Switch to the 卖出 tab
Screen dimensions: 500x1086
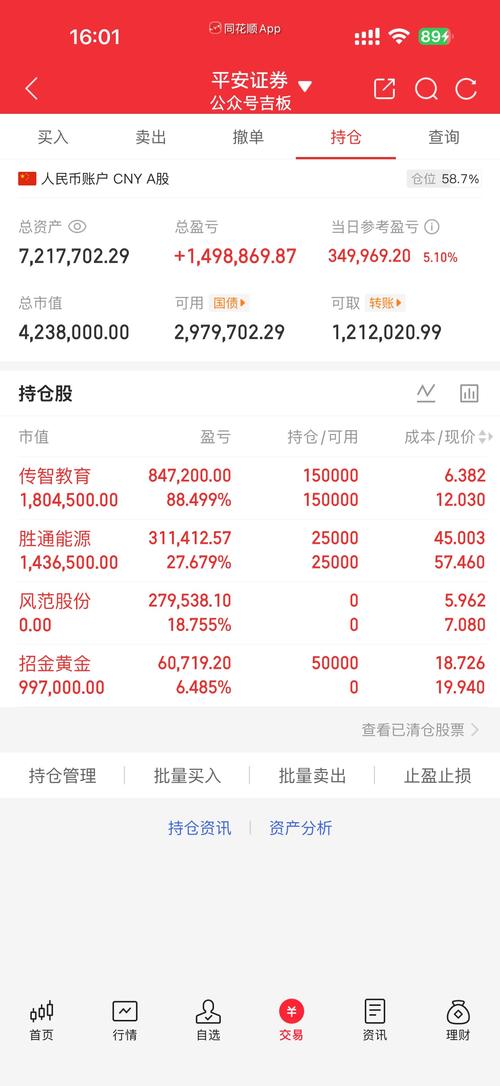150,137
